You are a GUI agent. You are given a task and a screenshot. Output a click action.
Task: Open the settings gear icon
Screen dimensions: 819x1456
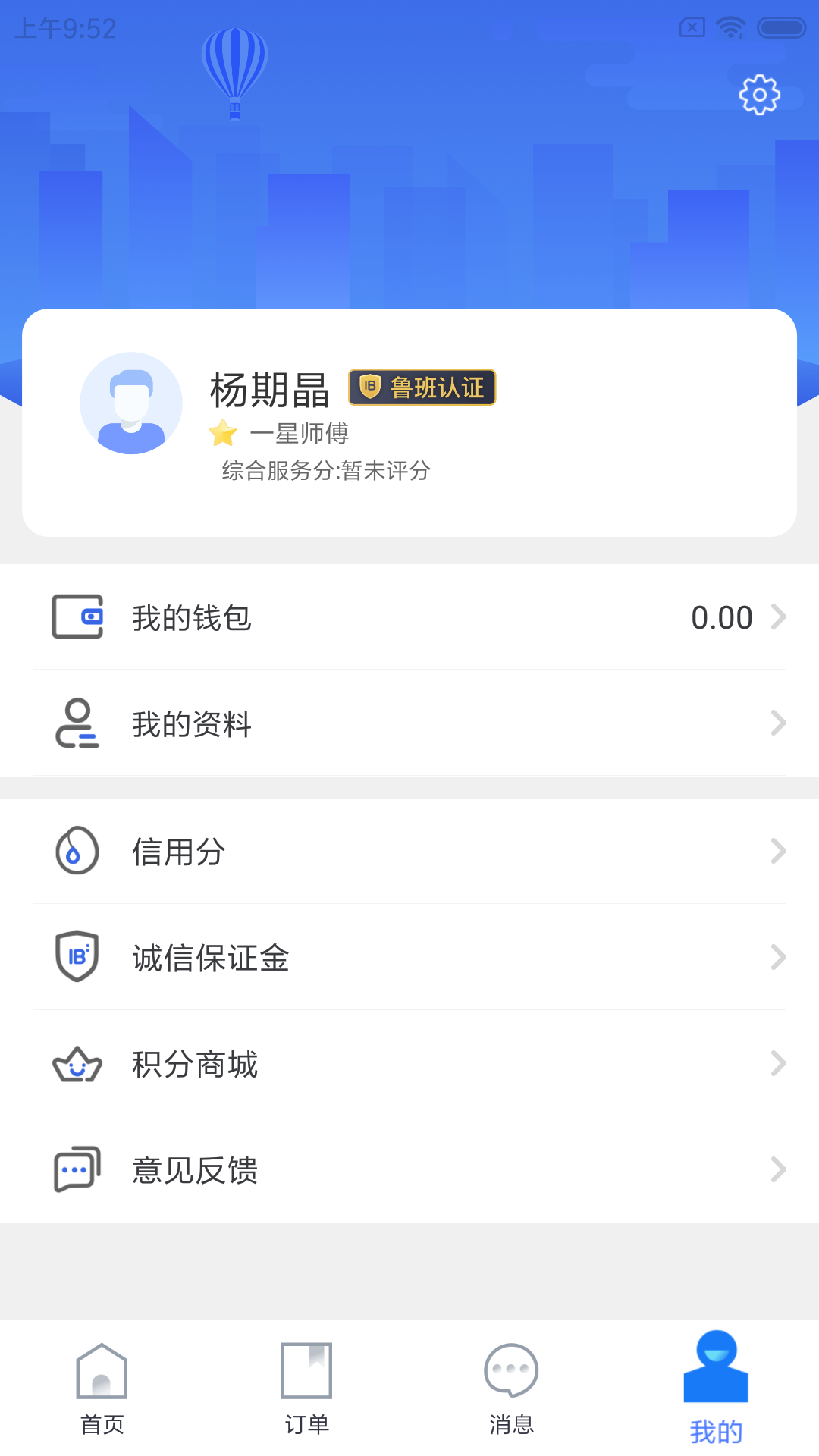click(x=758, y=96)
